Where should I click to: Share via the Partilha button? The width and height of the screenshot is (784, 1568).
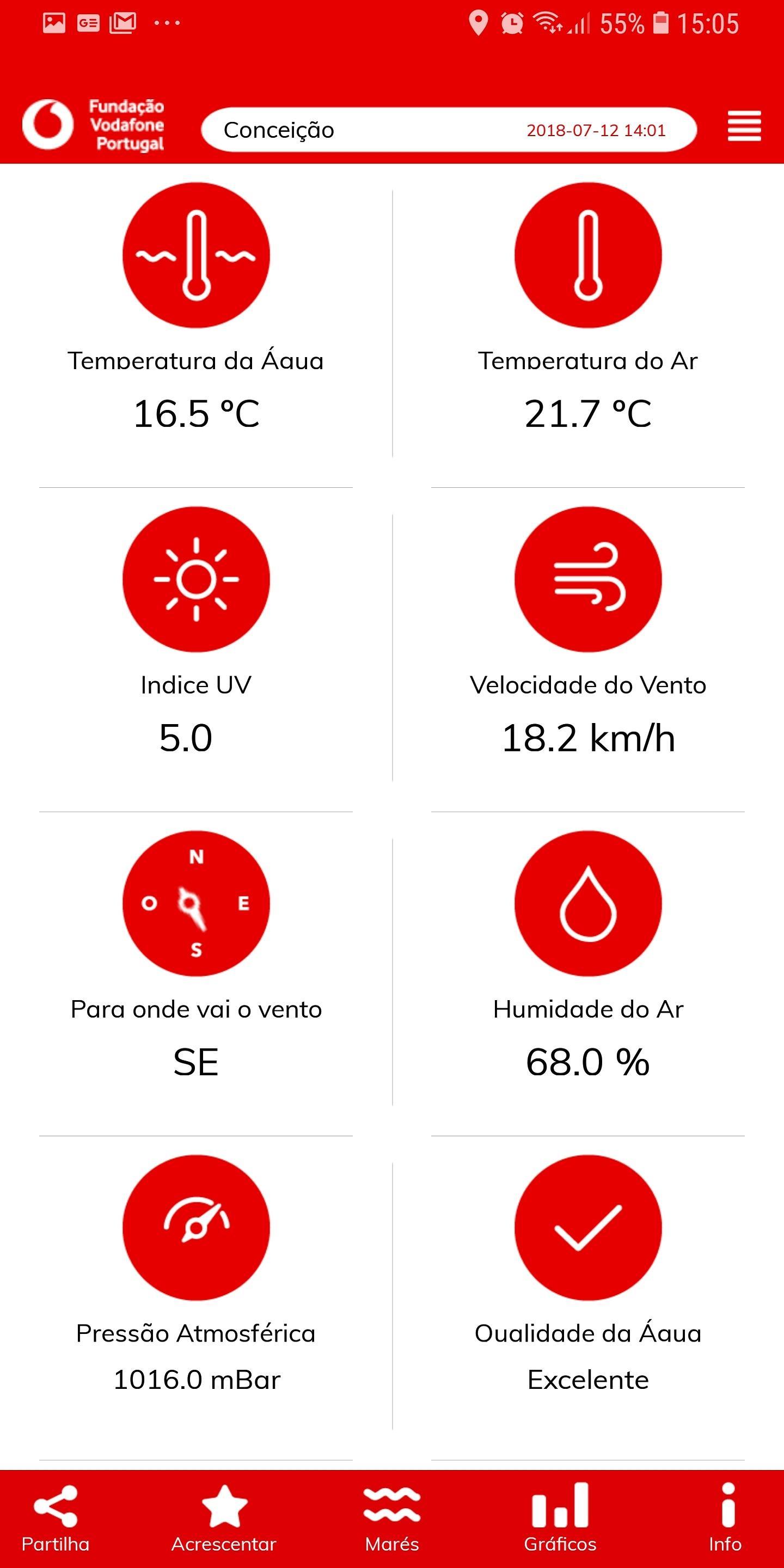(56, 1518)
